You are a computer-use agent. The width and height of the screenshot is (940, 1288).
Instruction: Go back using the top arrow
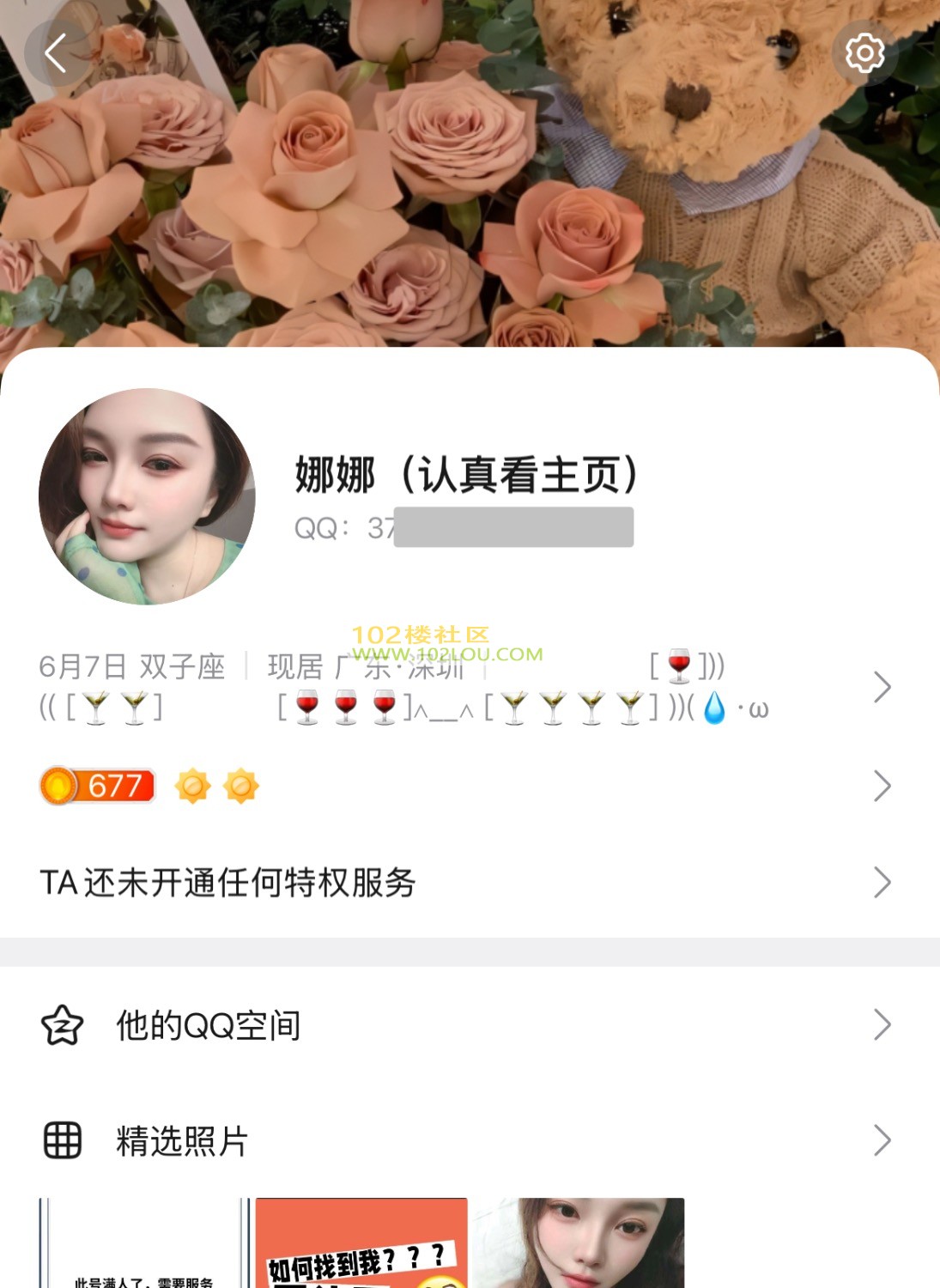(x=57, y=53)
